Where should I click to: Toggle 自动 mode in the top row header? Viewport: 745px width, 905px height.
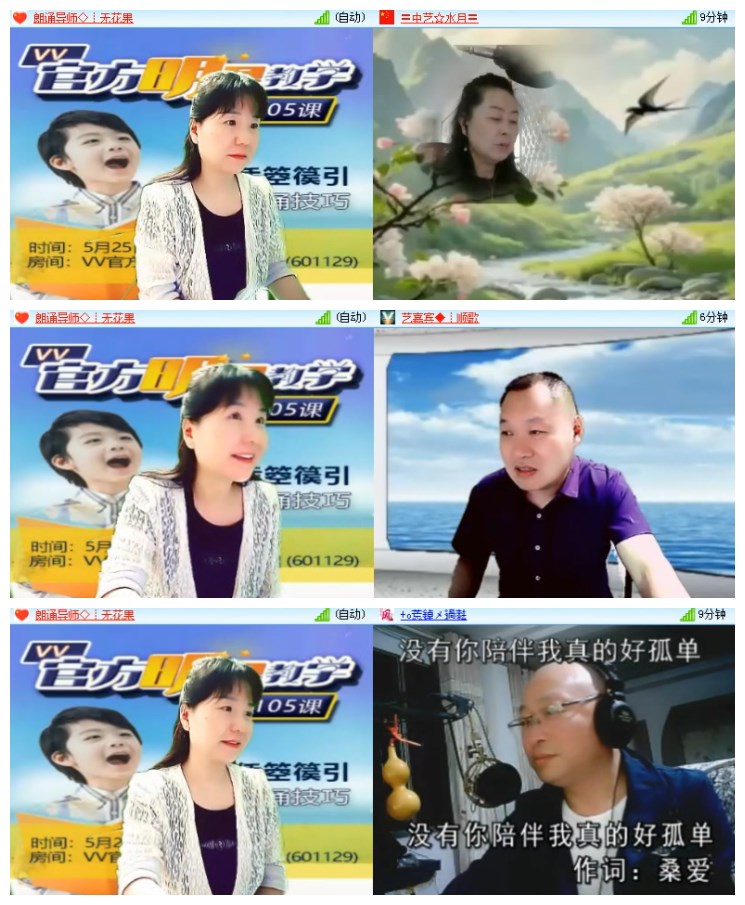point(351,15)
